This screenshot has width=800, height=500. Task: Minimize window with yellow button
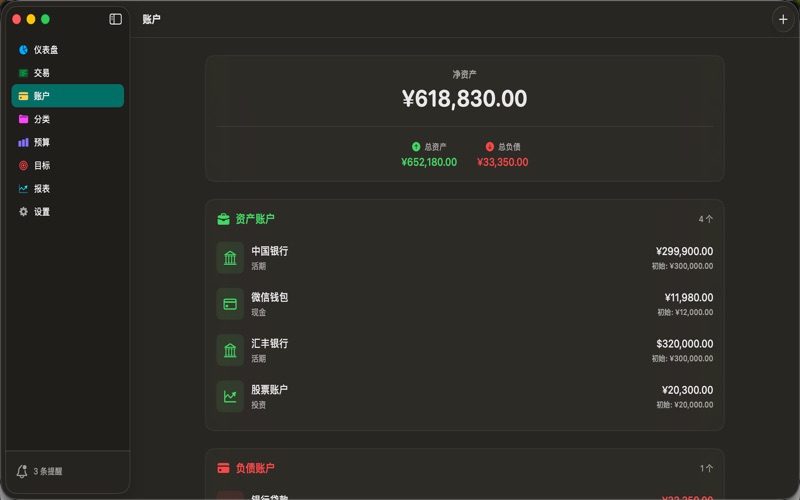pyautogui.click(x=31, y=19)
